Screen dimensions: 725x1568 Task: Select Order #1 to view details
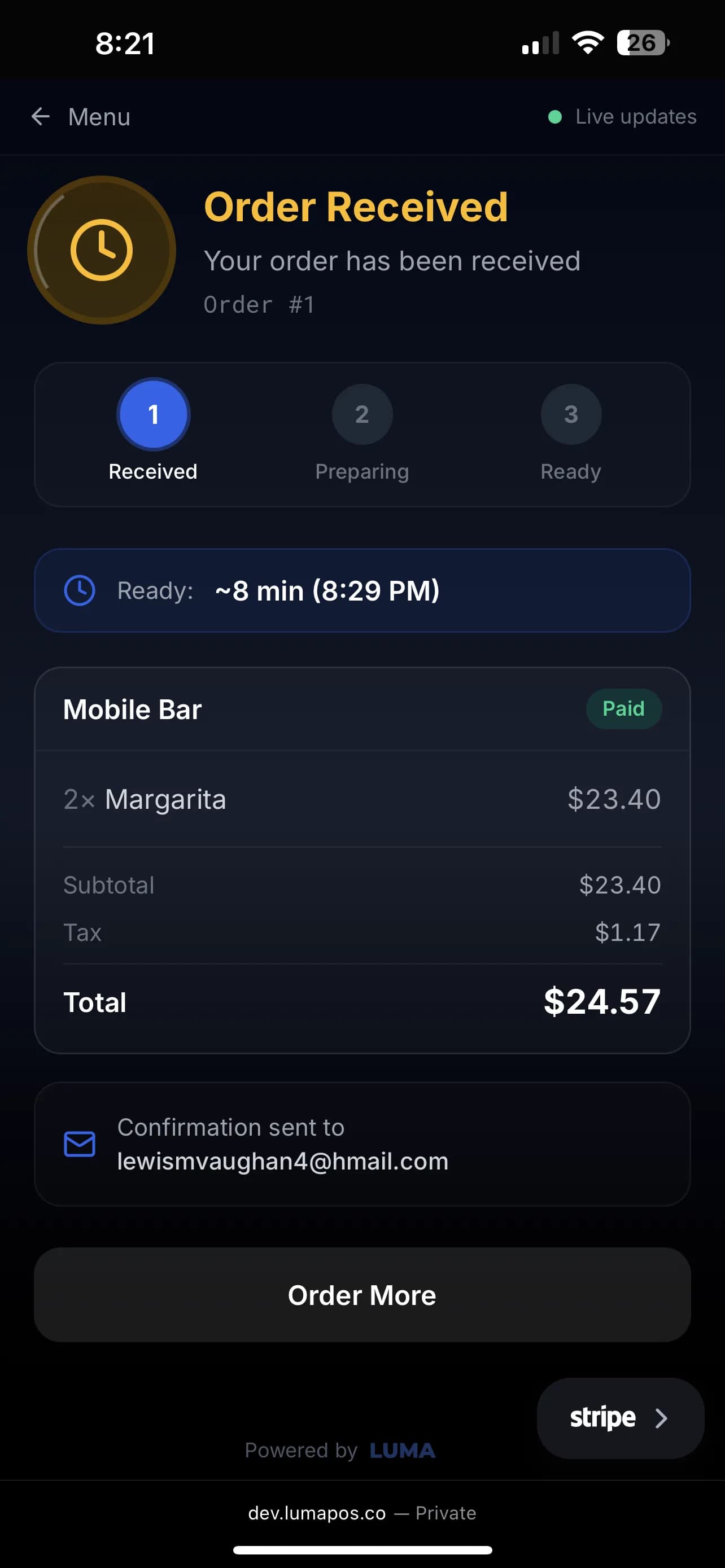258,304
